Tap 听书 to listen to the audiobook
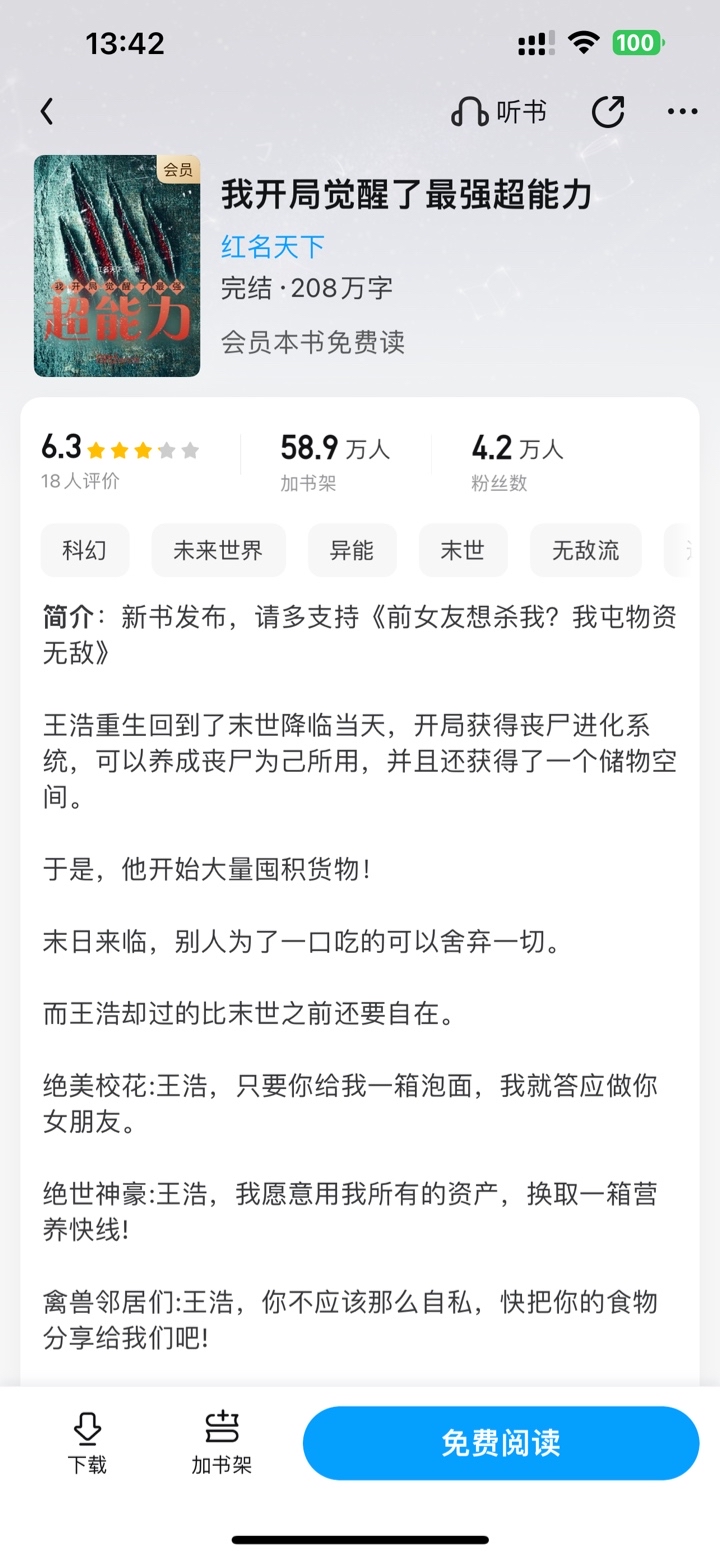Image resolution: width=720 pixels, height=1558 pixels. [x=499, y=112]
